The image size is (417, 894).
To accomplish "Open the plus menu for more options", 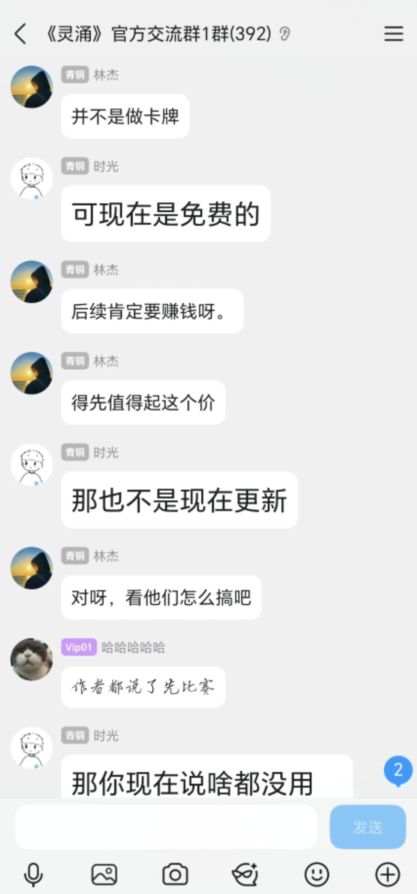I will pos(387,874).
